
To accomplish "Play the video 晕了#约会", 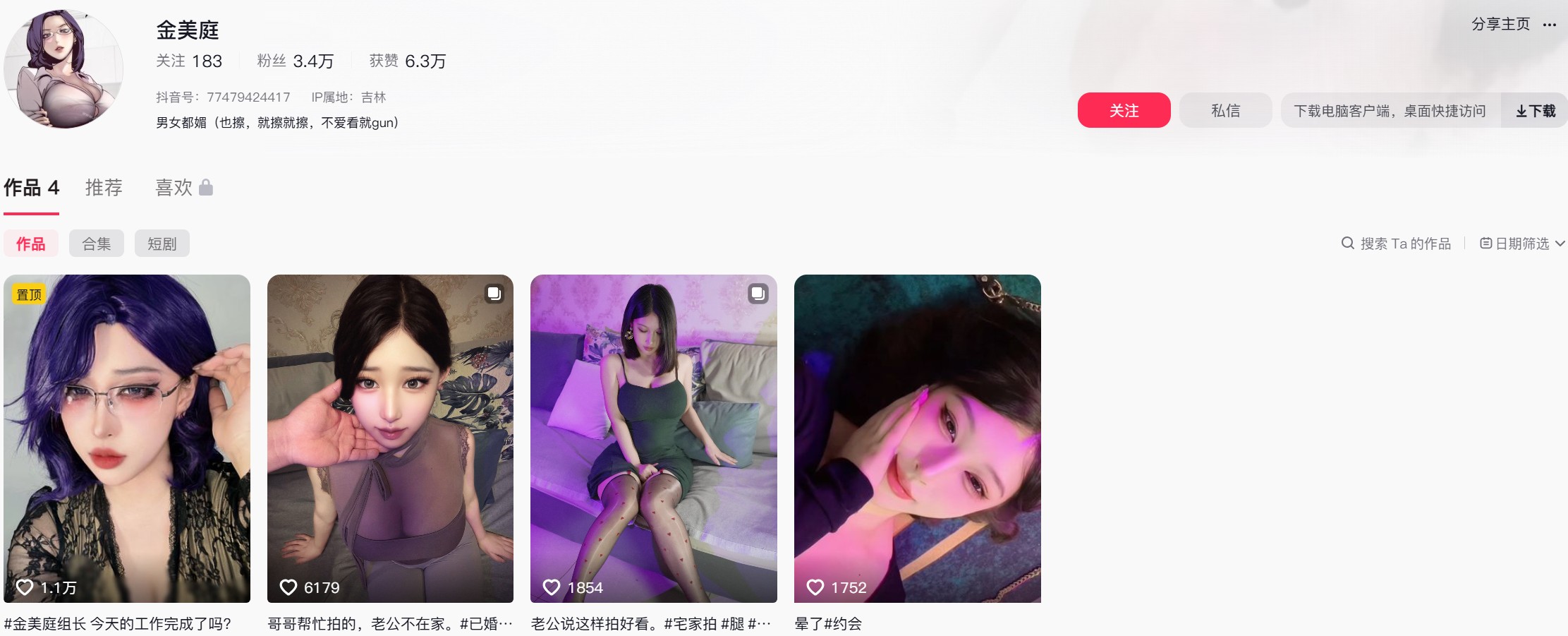I will coord(917,438).
